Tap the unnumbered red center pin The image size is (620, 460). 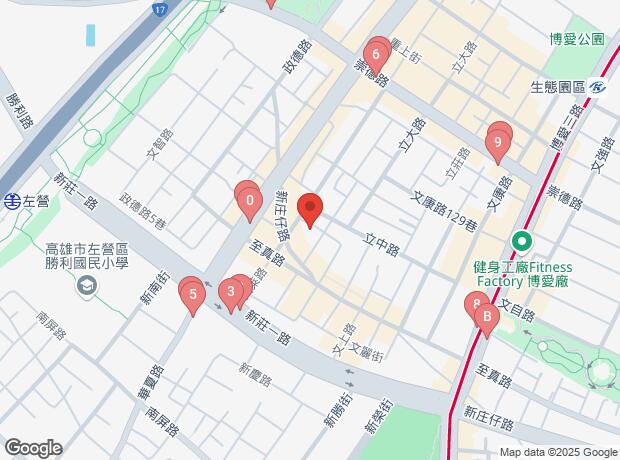311,209
